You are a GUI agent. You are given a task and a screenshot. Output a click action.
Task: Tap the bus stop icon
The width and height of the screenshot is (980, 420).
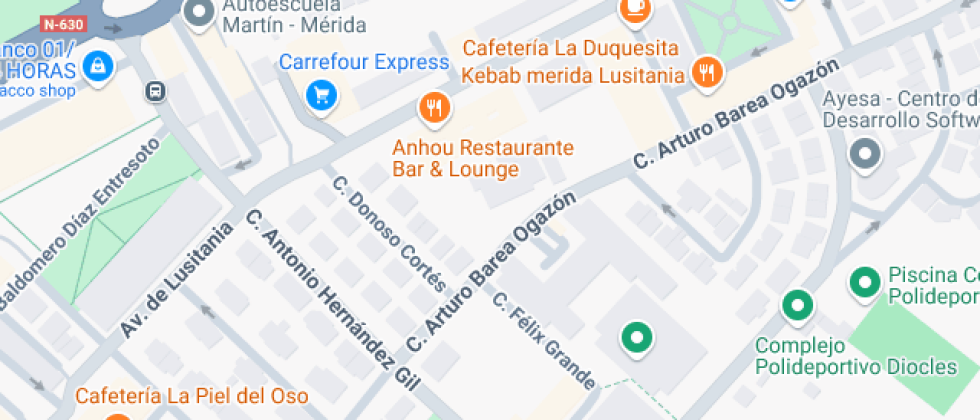click(x=157, y=91)
